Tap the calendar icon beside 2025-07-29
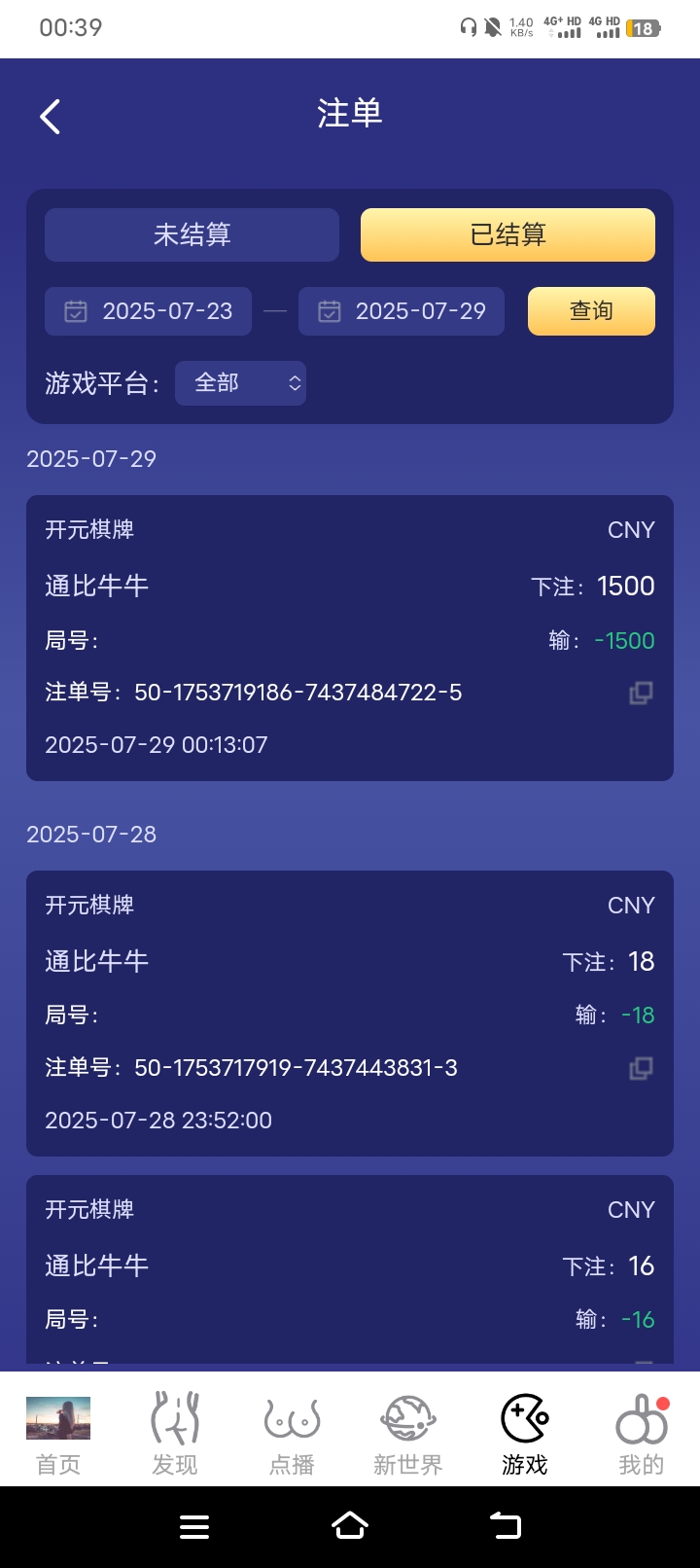Viewport: 700px width, 1568px height. (x=327, y=310)
